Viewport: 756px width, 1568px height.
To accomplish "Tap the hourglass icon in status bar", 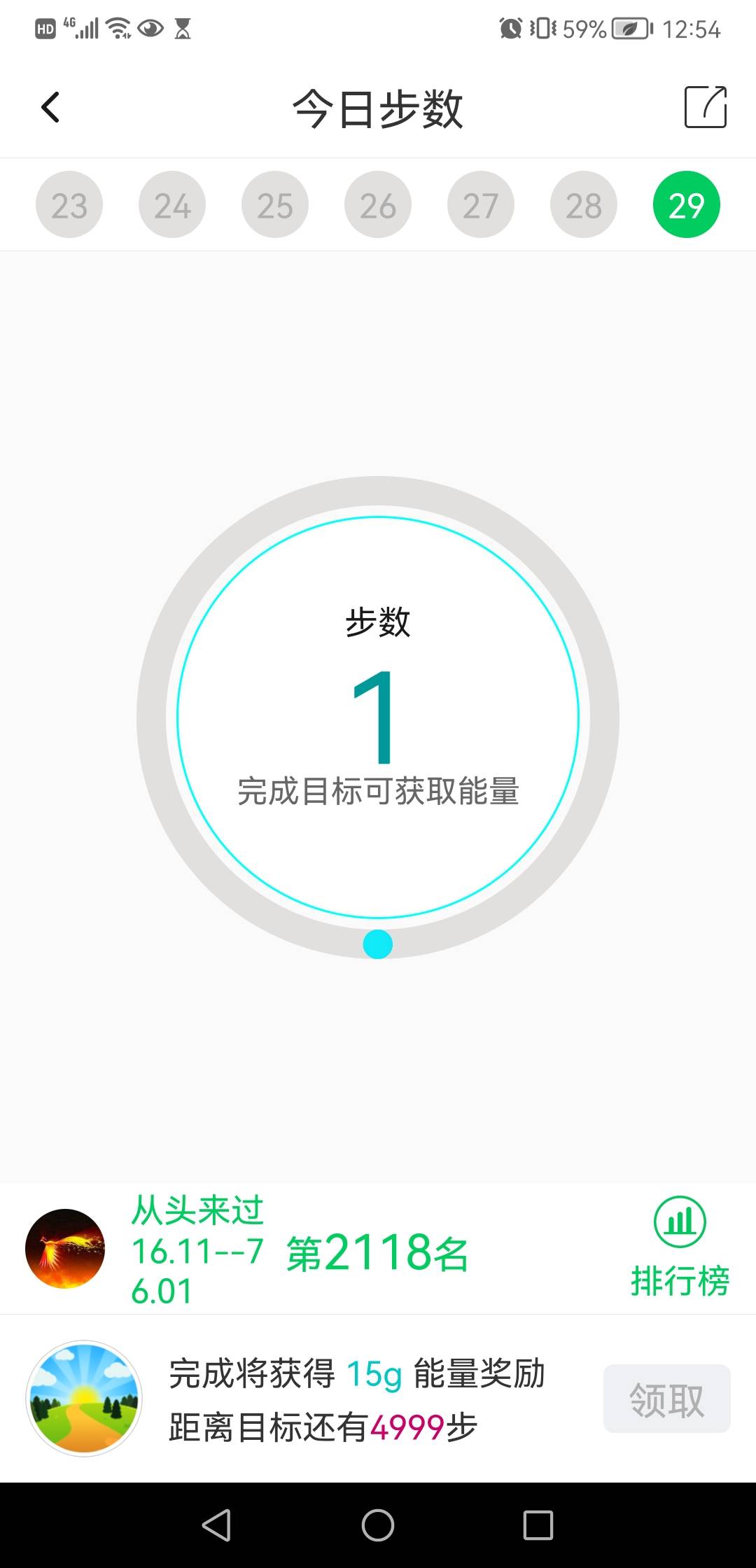I will coord(183,29).
